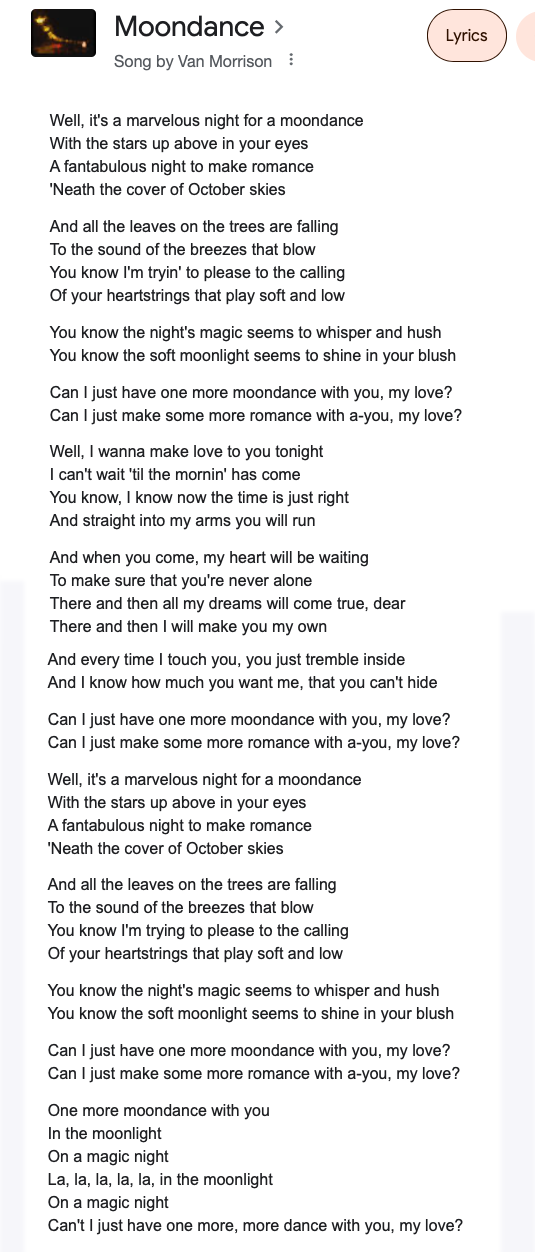The width and height of the screenshot is (535, 1252).
Task: Select the partially visible chip beside Lyrics
Action: (526, 36)
